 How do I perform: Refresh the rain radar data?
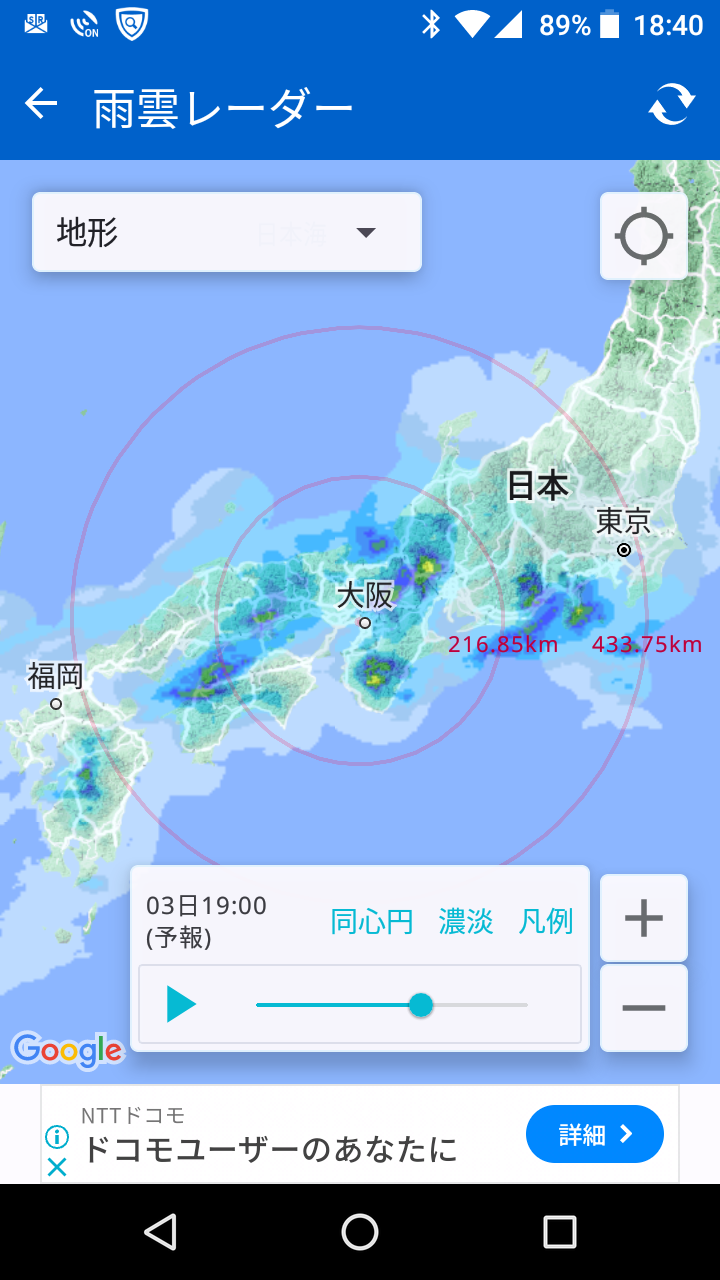click(x=672, y=104)
